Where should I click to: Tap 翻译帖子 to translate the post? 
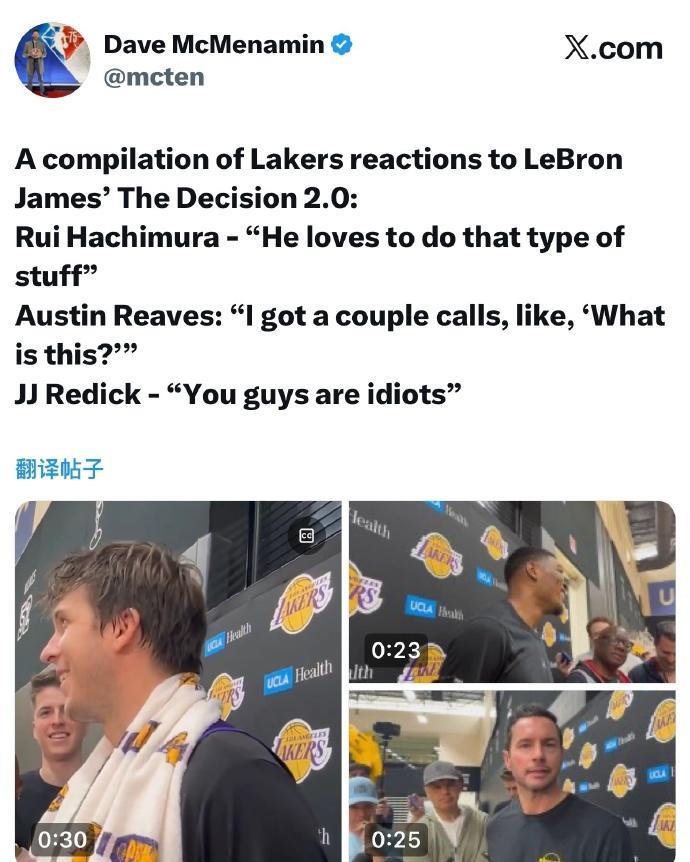pos(60,468)
